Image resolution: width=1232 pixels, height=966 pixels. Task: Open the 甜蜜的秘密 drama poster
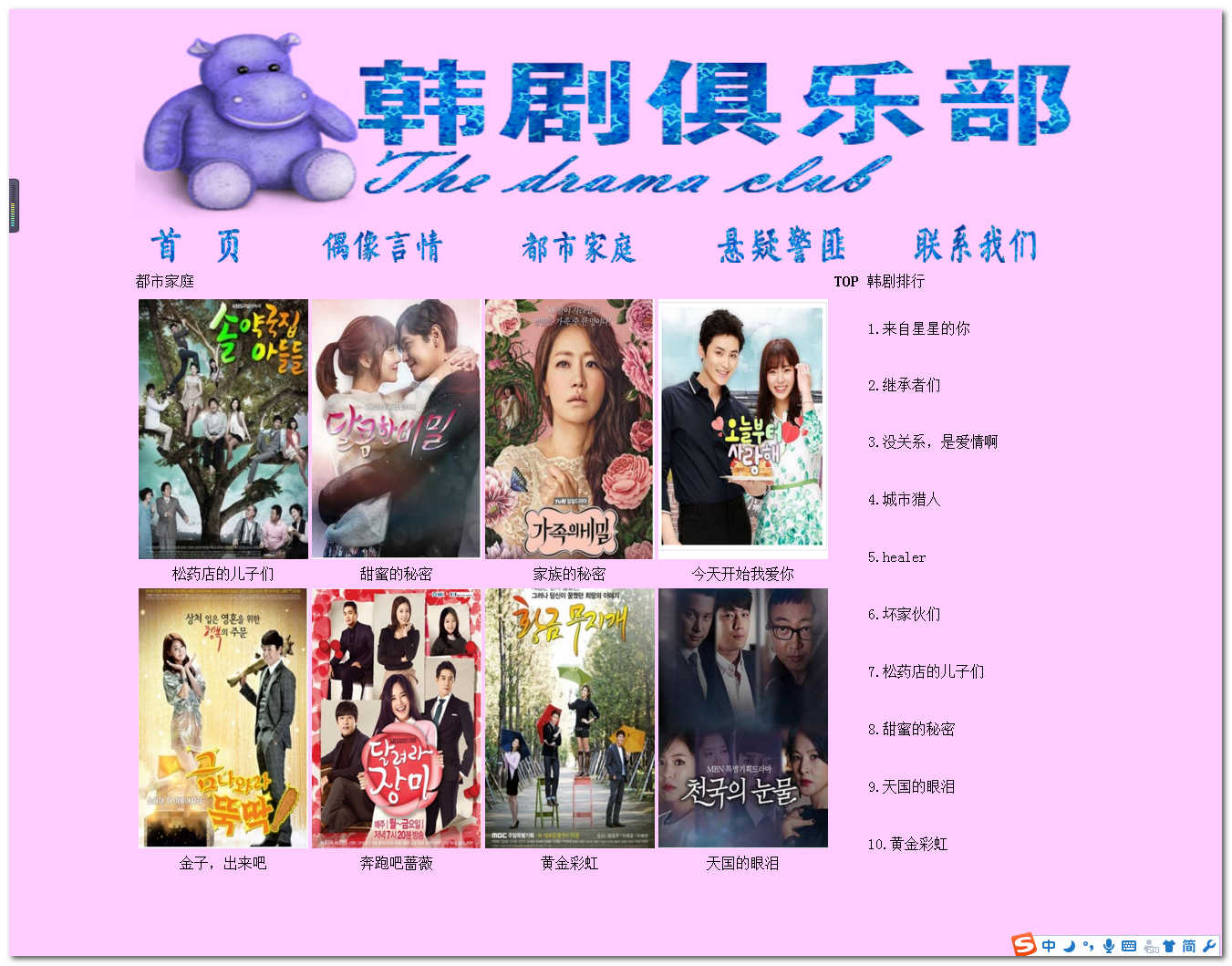pyautogui.click(x=396, y=429)
